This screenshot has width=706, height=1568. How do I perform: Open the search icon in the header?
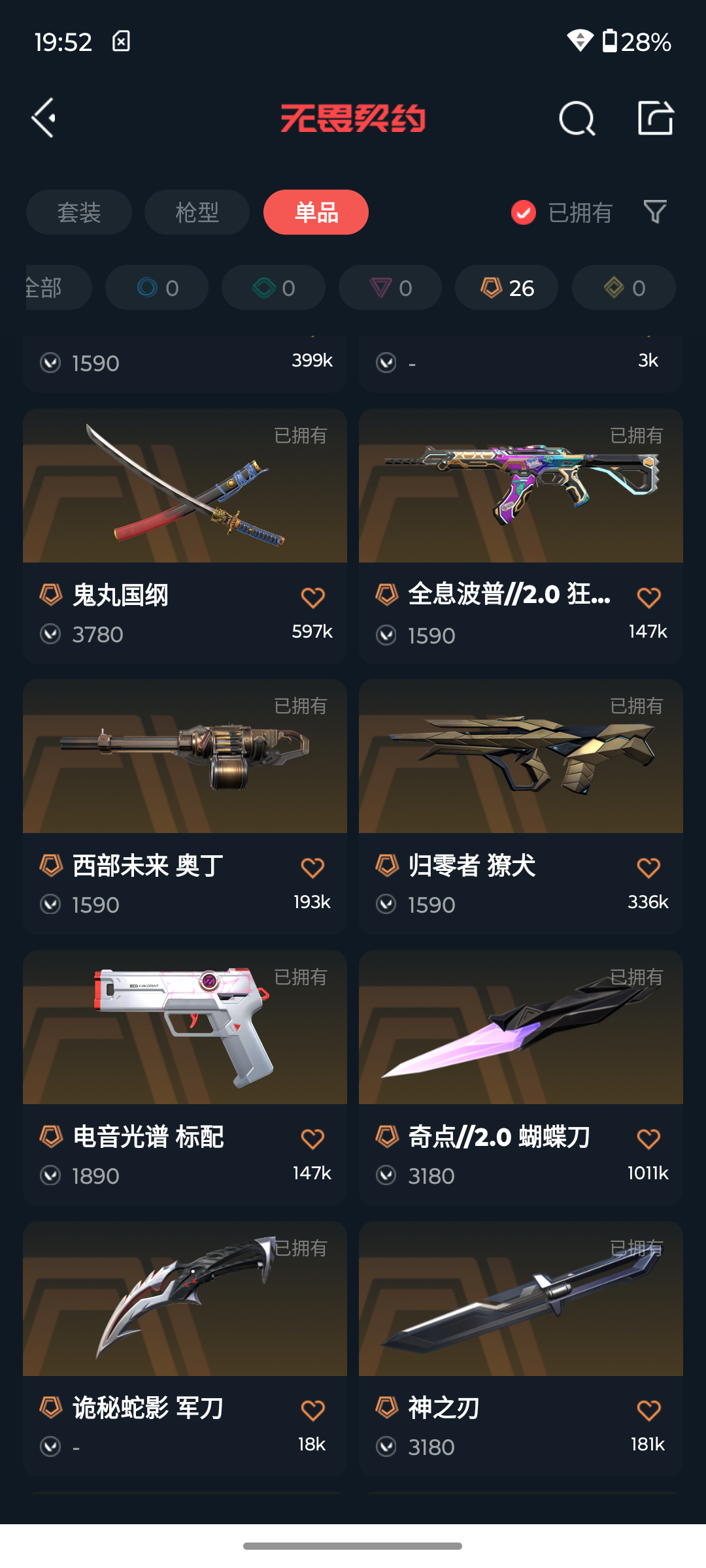pyautogui.click(x=577, y=118)
